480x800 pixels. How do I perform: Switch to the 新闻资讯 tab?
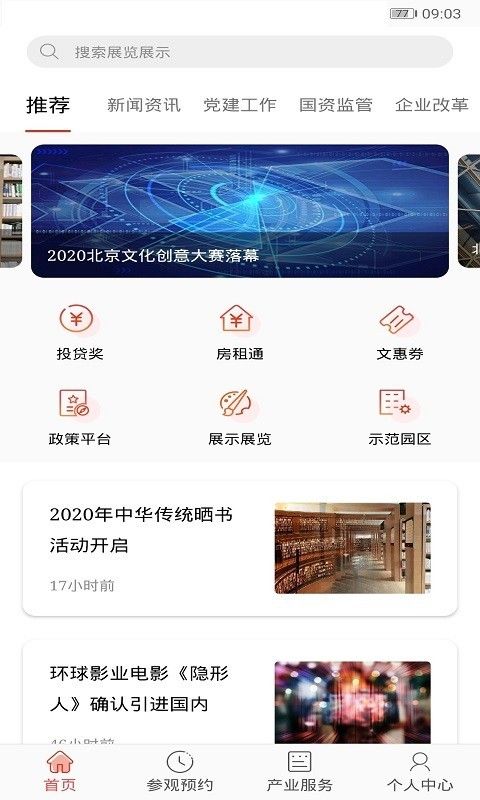[x=144, y=105]
